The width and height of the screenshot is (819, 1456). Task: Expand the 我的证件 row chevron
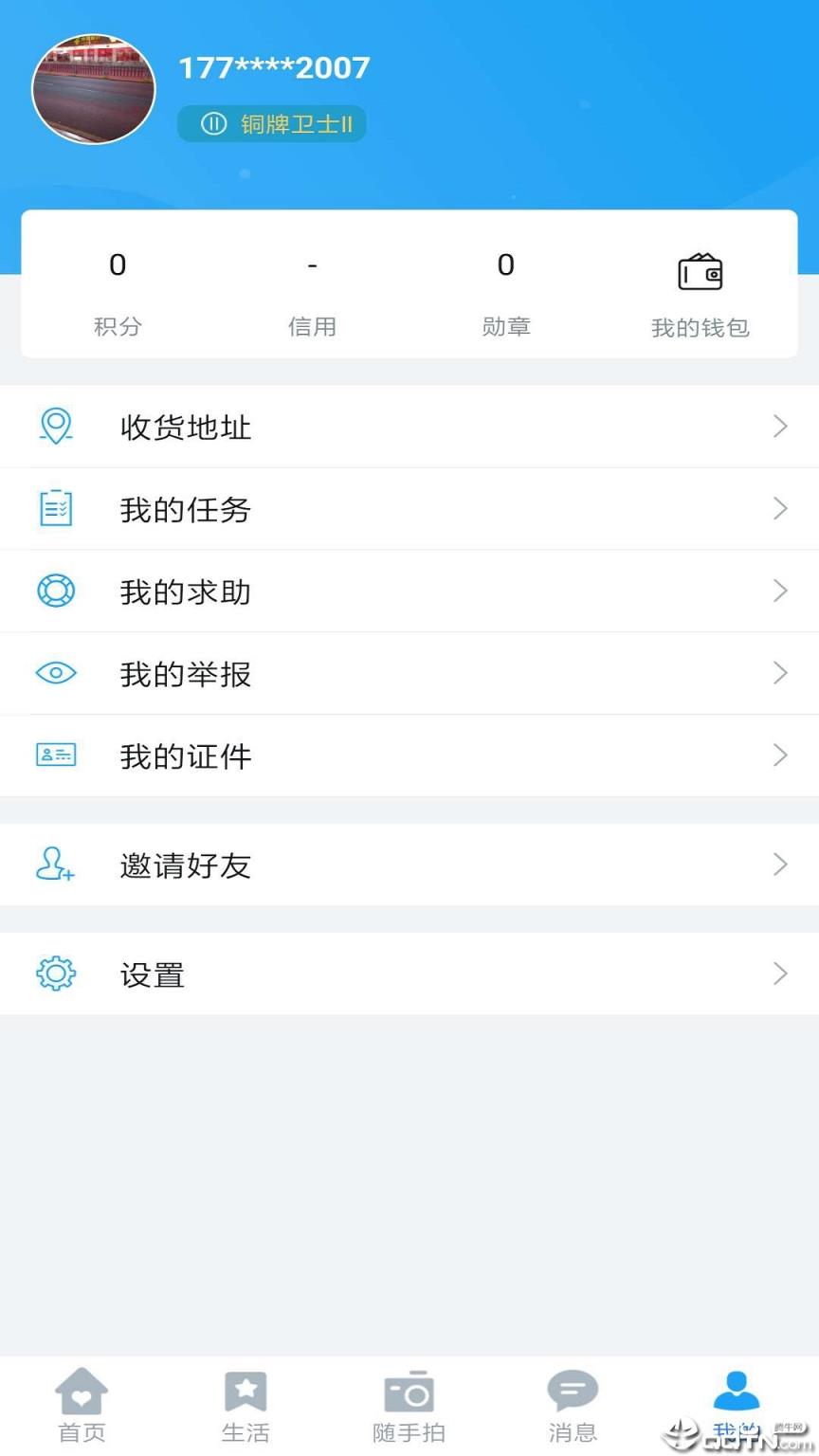(x=780, y=755)
